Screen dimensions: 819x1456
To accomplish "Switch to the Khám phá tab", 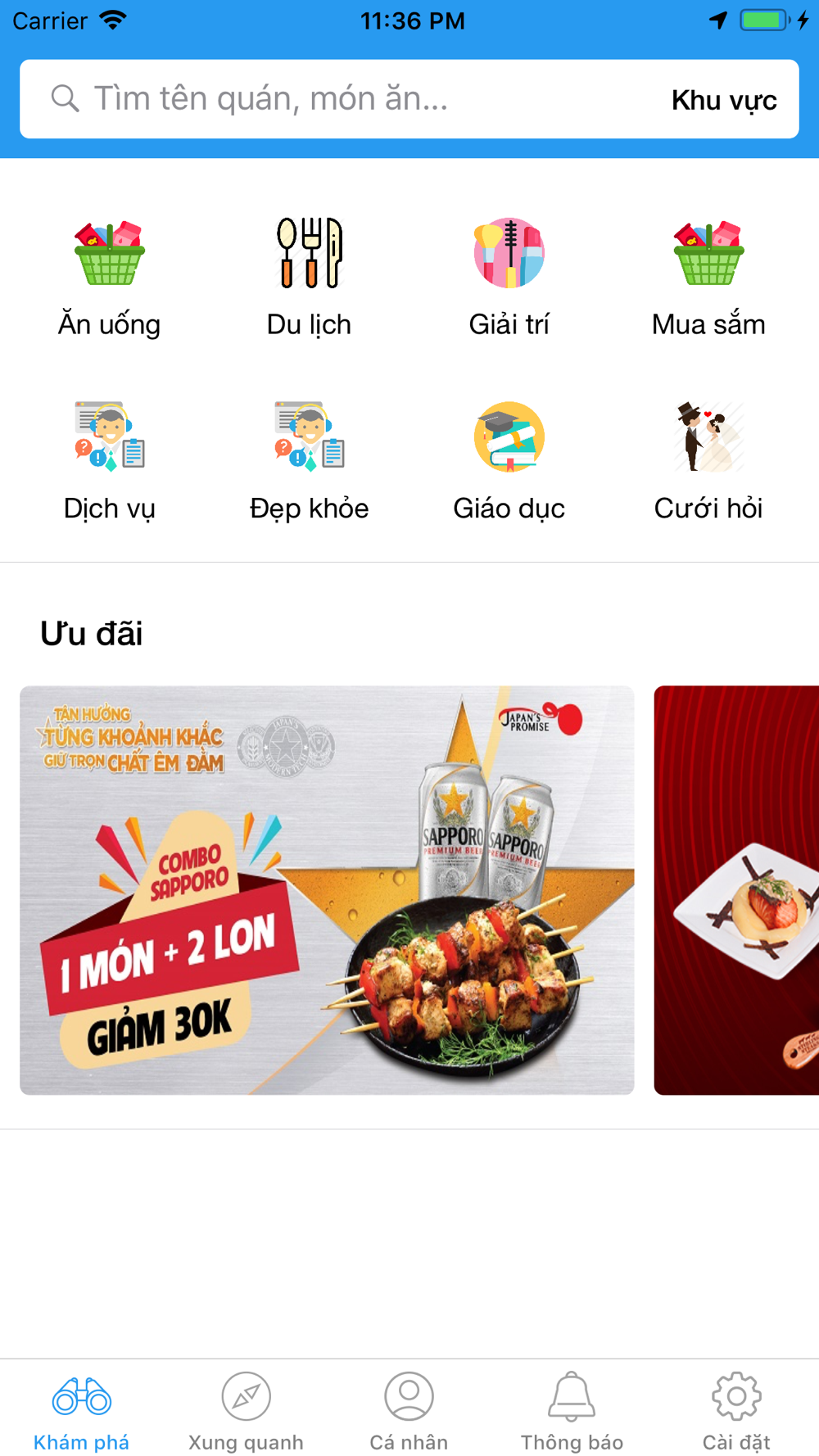I will (x=81, y=1410).
